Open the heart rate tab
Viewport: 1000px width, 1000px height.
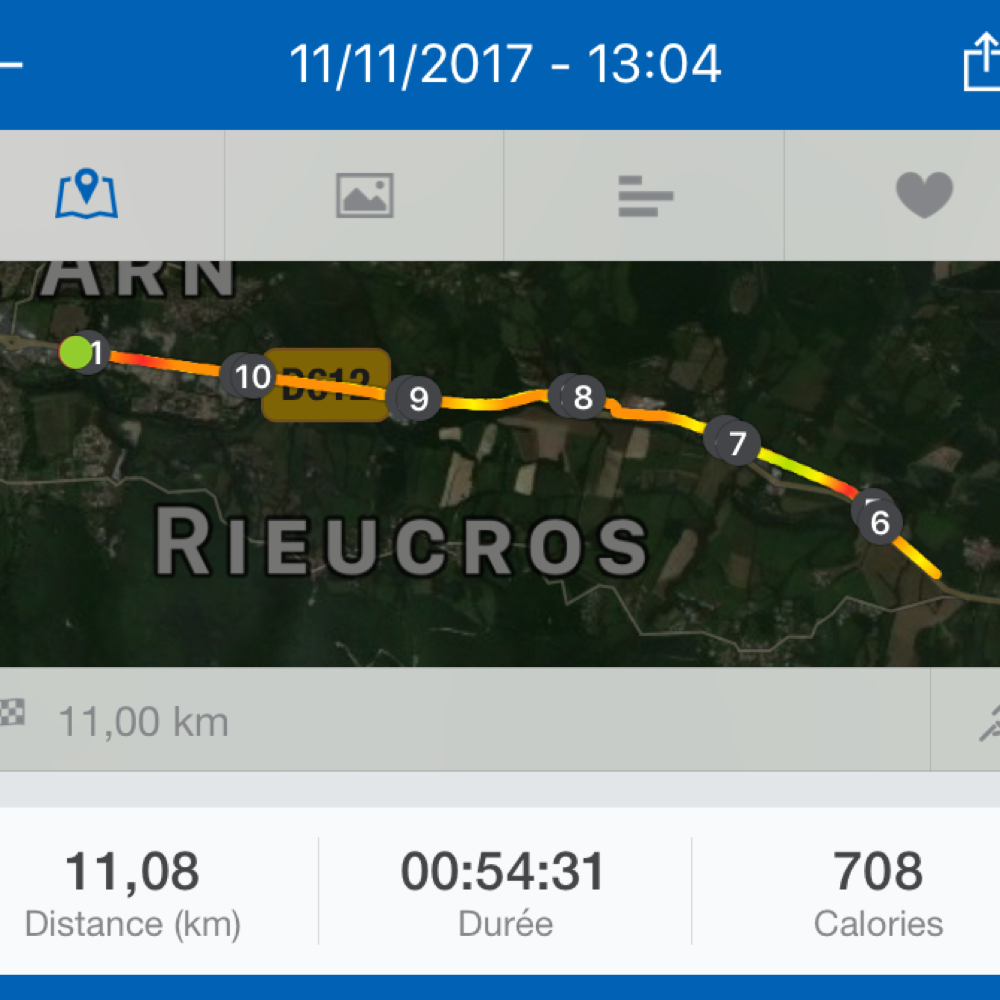923,195
